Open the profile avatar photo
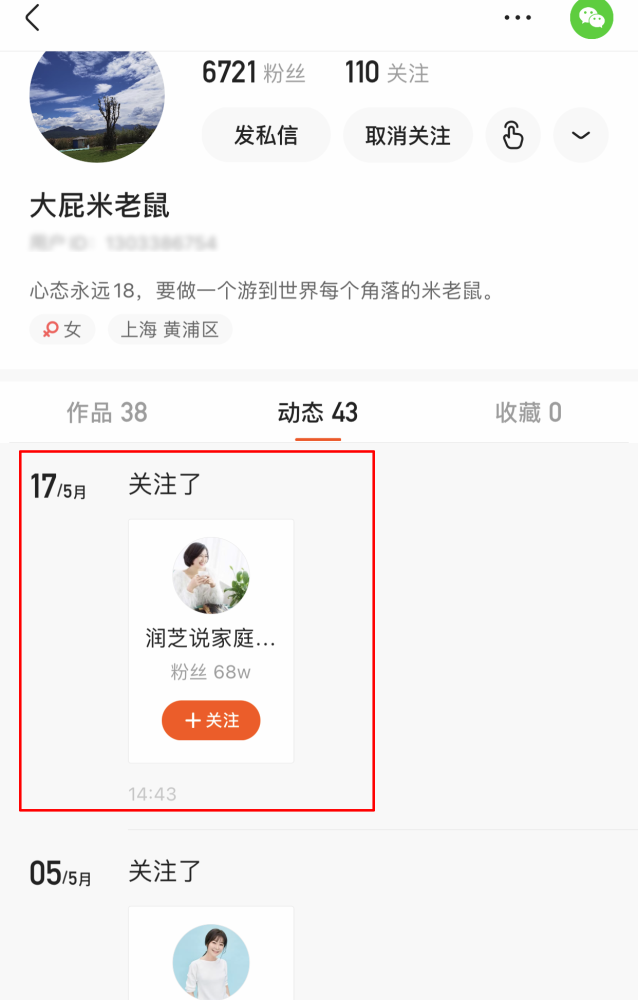 click(x=97, y=100)
